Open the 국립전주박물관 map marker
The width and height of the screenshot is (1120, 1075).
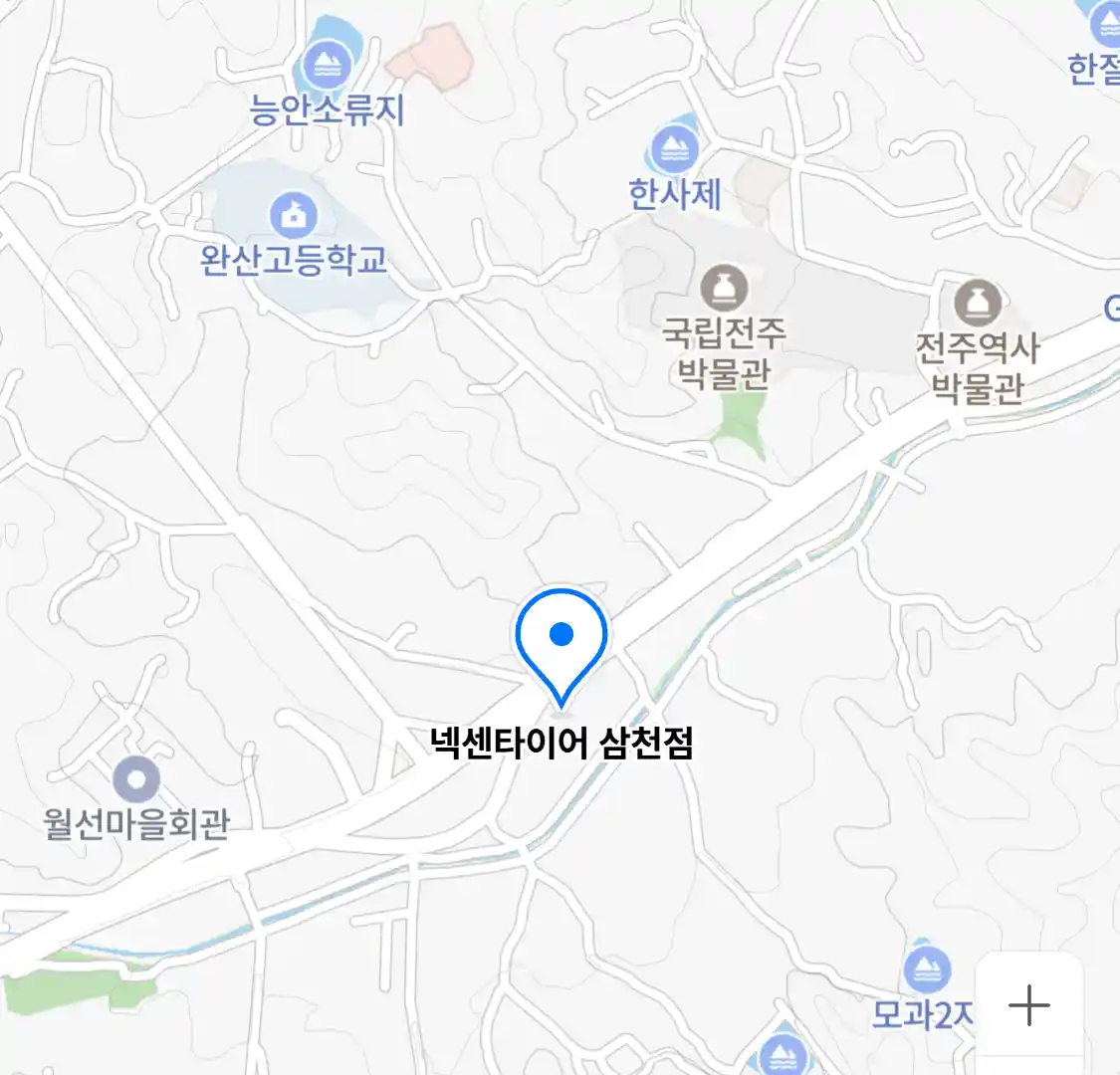click(724, 290)
